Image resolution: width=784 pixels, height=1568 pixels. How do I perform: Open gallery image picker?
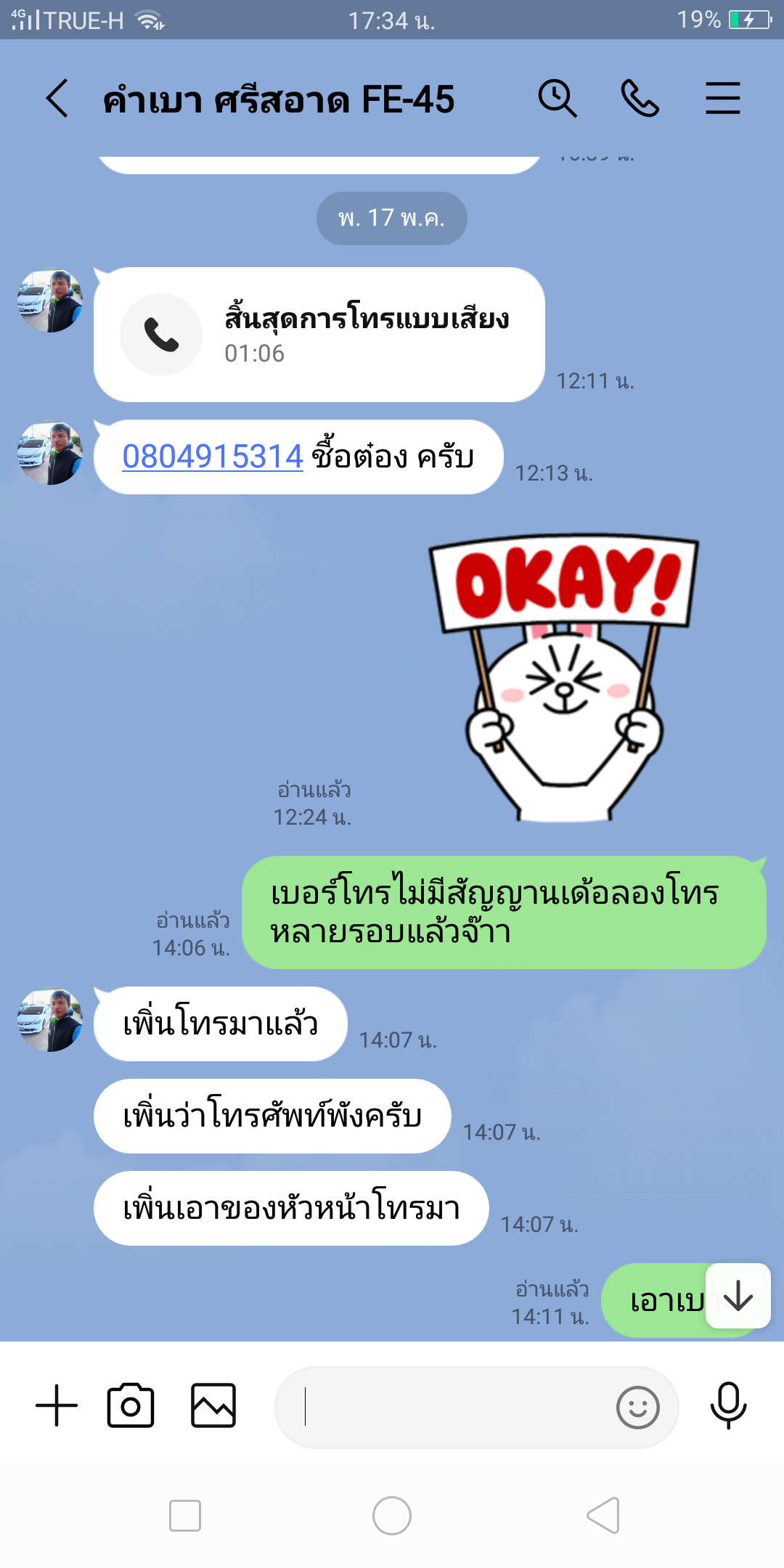coord(213,1405)
